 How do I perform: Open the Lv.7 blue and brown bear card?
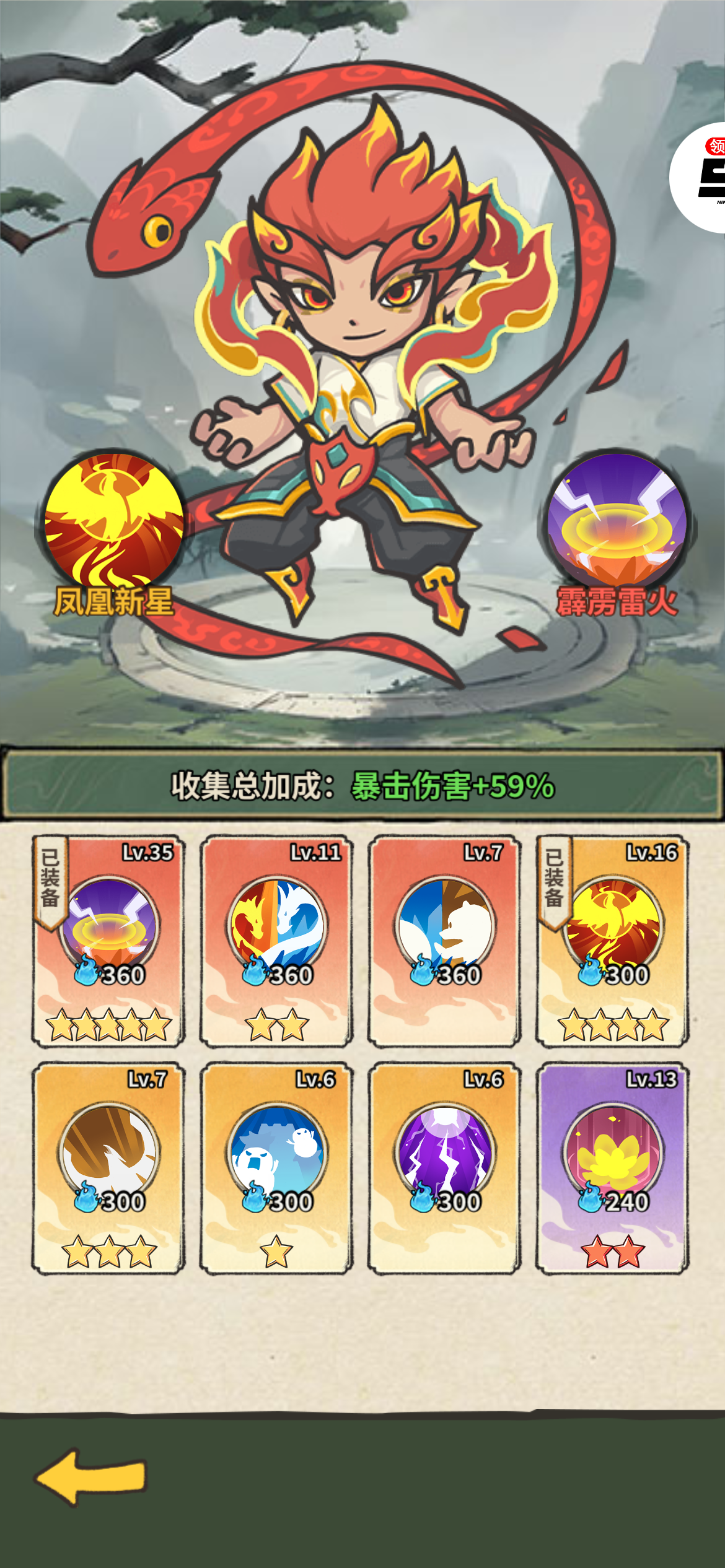(x=444, y=940)
